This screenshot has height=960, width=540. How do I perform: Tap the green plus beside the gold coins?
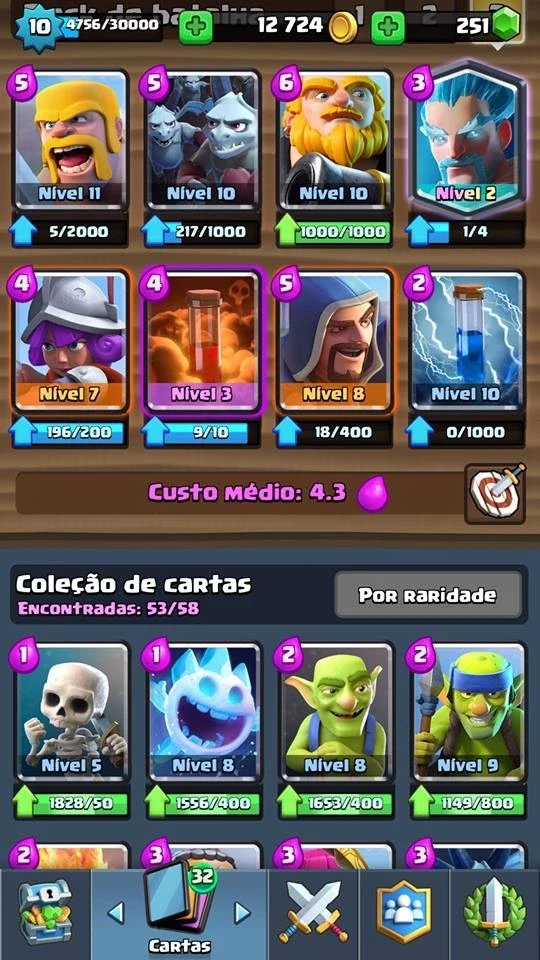tap(196, 26)
